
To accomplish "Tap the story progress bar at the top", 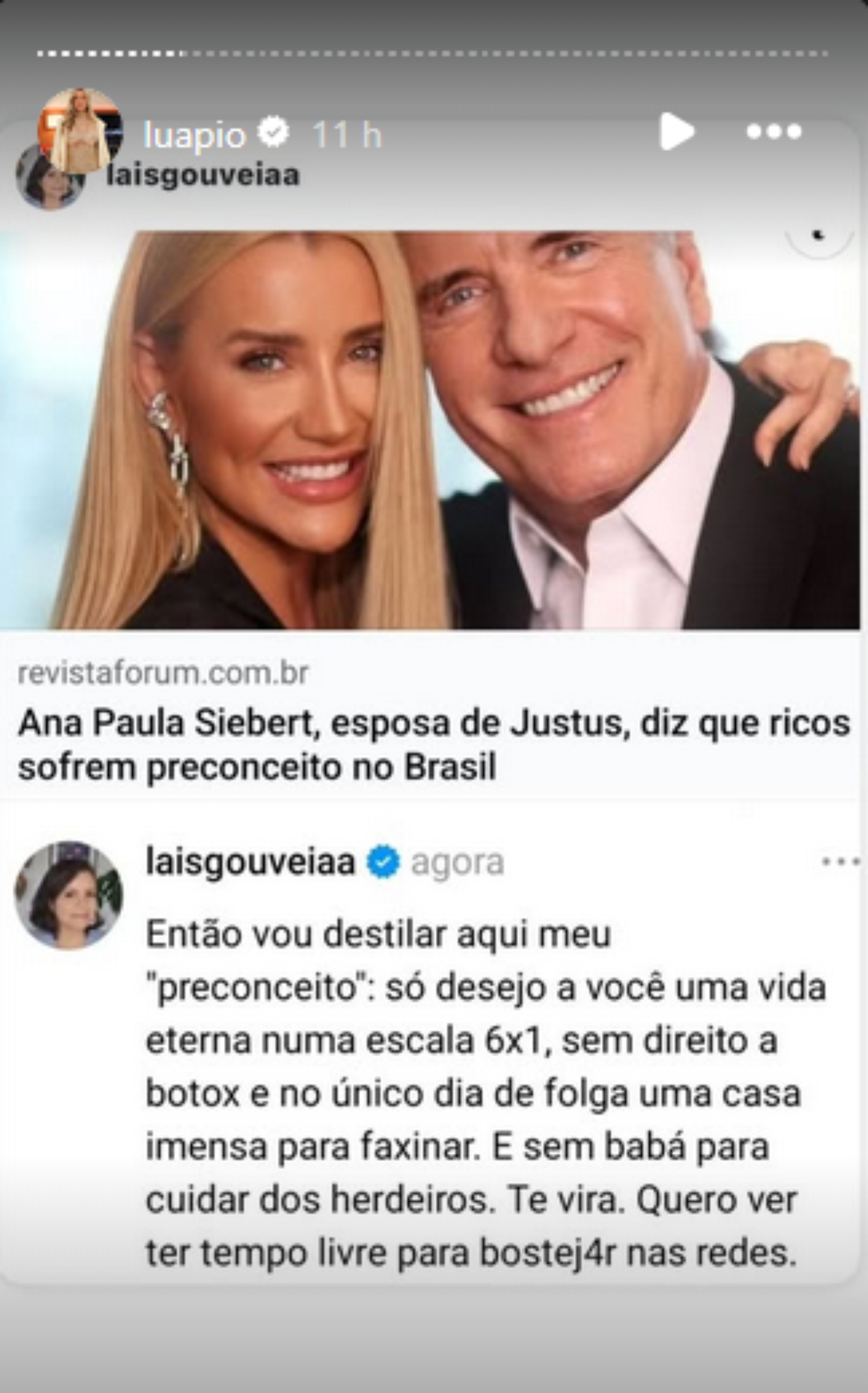I will 434,53.
